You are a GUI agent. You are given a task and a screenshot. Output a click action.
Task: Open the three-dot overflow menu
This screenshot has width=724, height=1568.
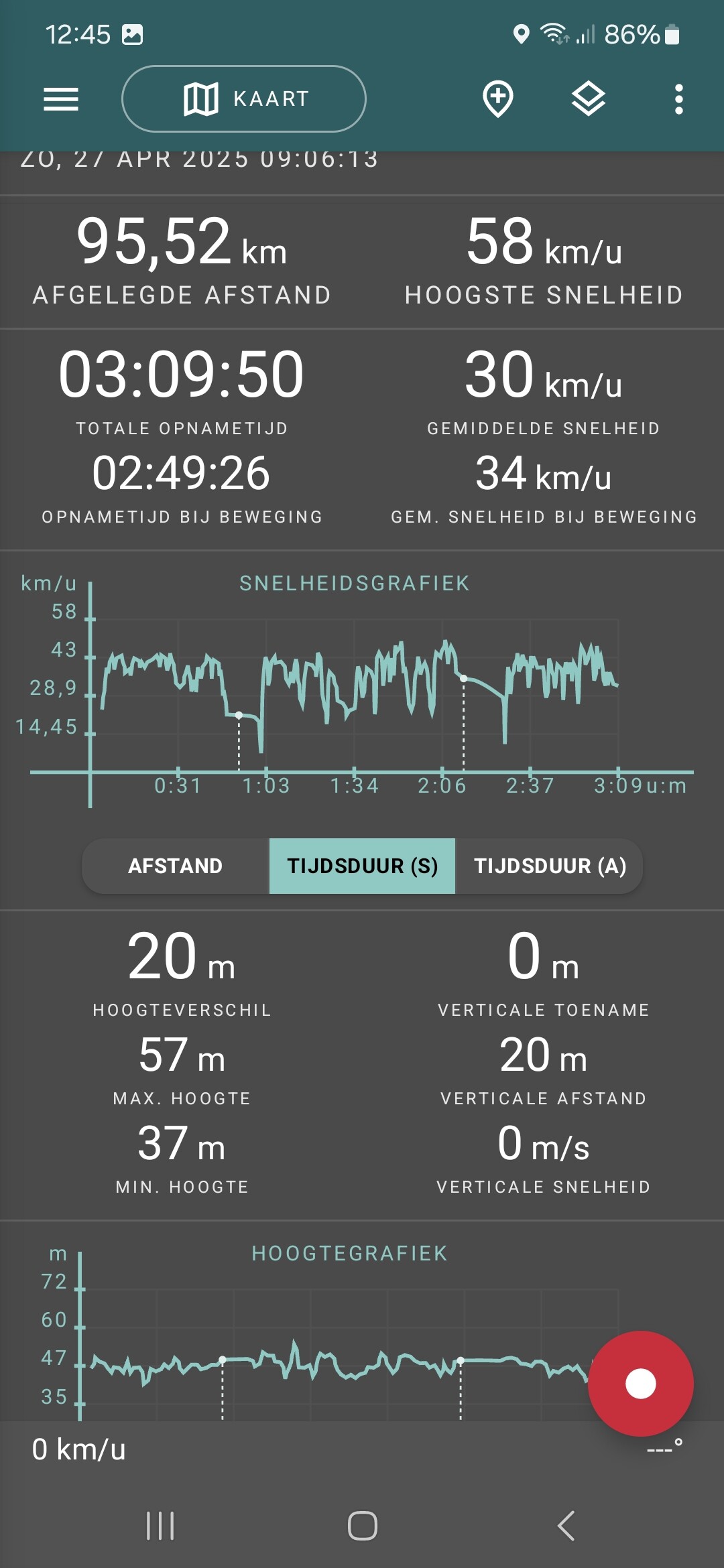pos(678,99)
